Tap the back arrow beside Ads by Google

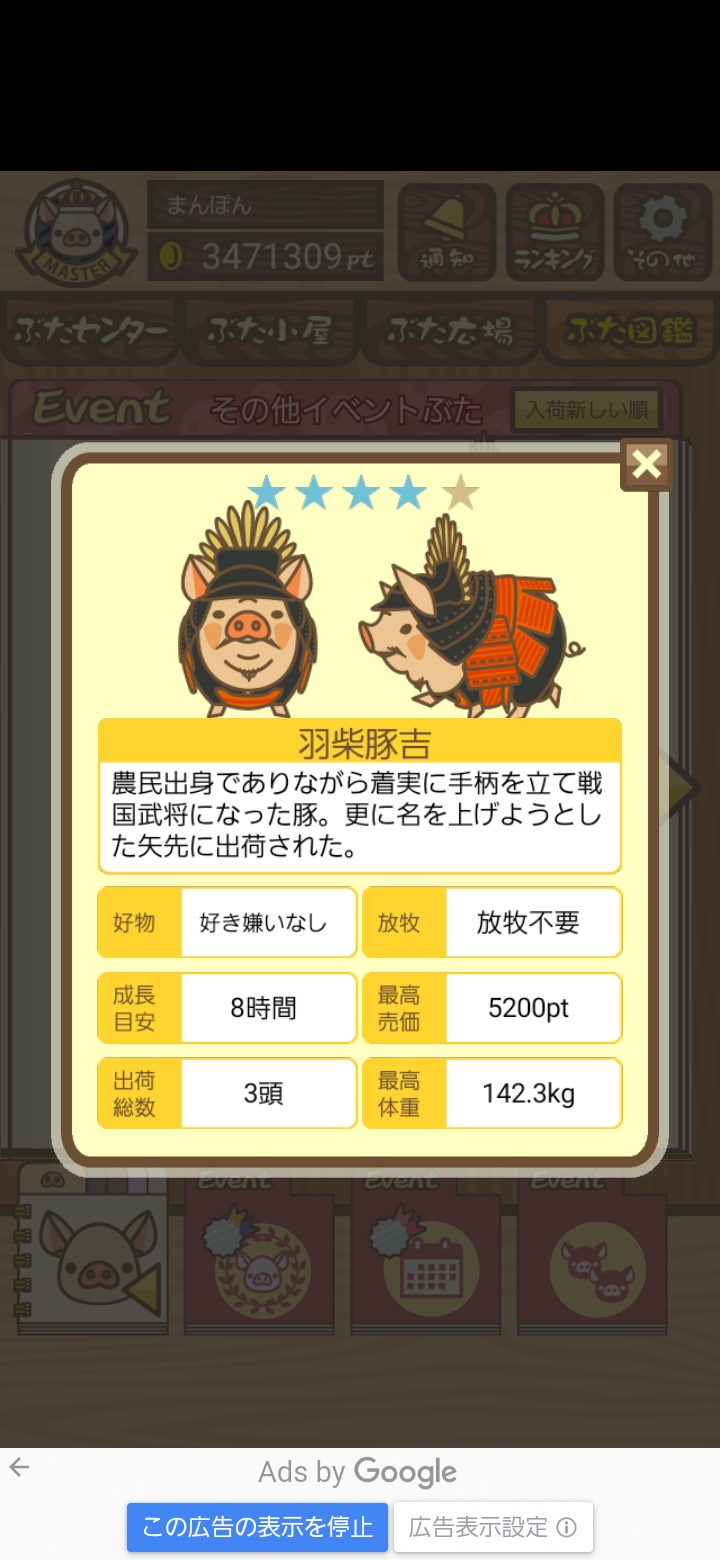pyautogui.click(x=19, y=1467)
